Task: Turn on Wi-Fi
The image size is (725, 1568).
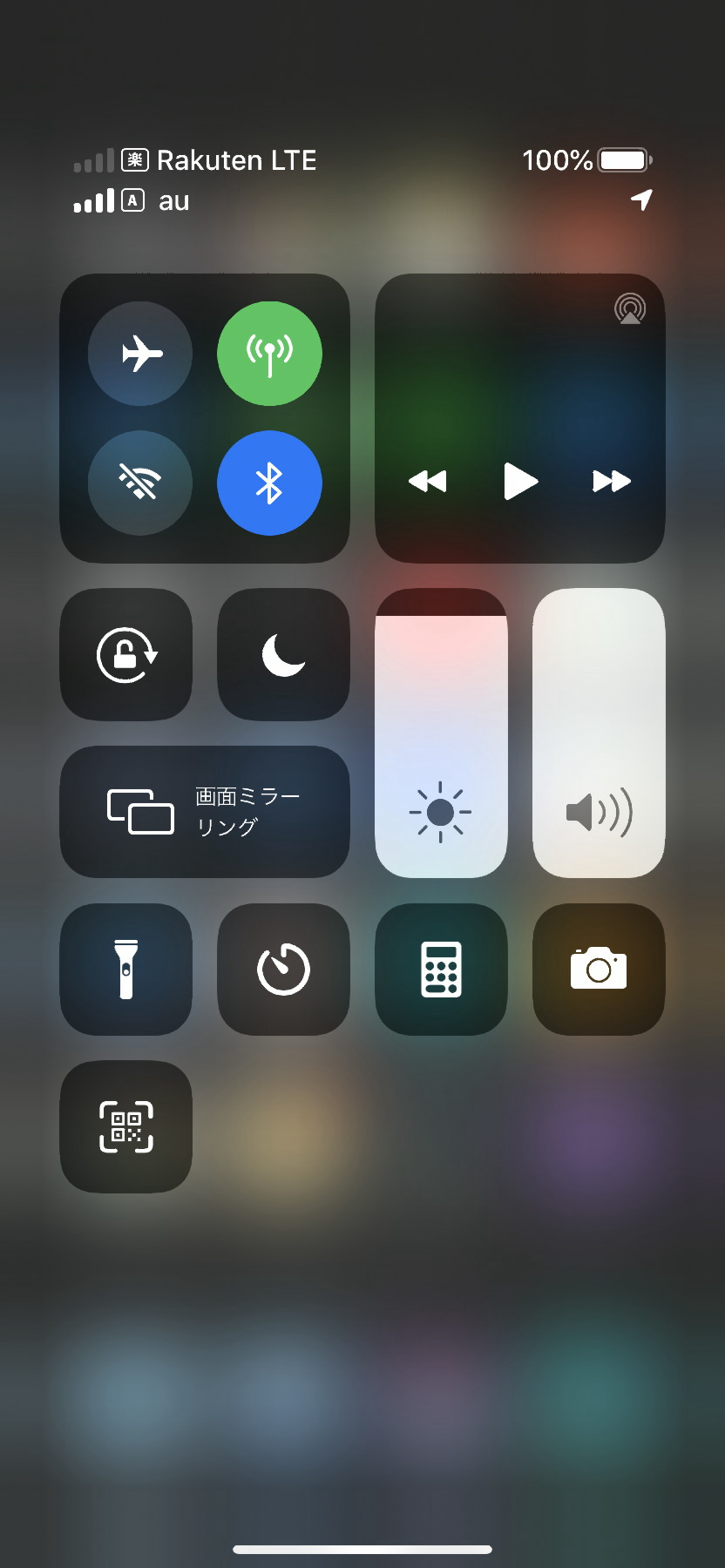Action: 140,483
